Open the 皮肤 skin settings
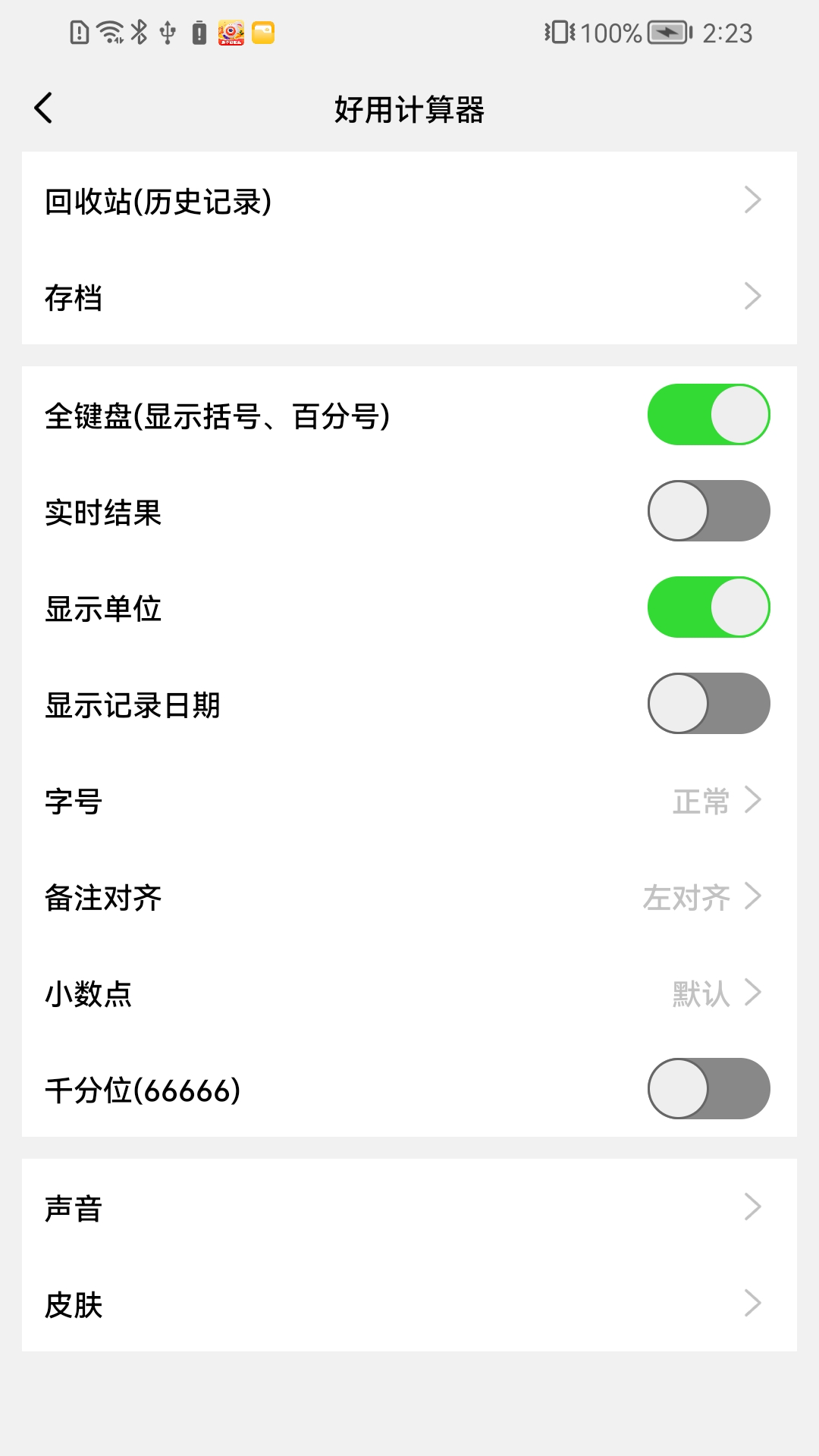Image resolution: width=819 pixels, height=1456 pixels. [x=409, y=1304]
